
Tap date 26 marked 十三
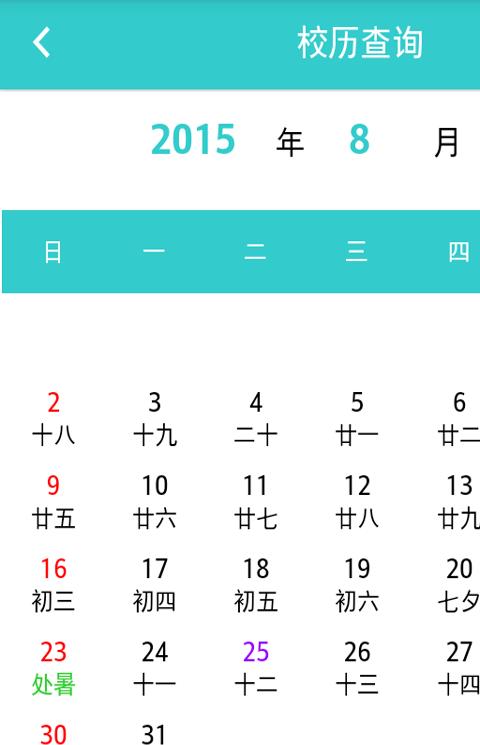tap(357, 669)
